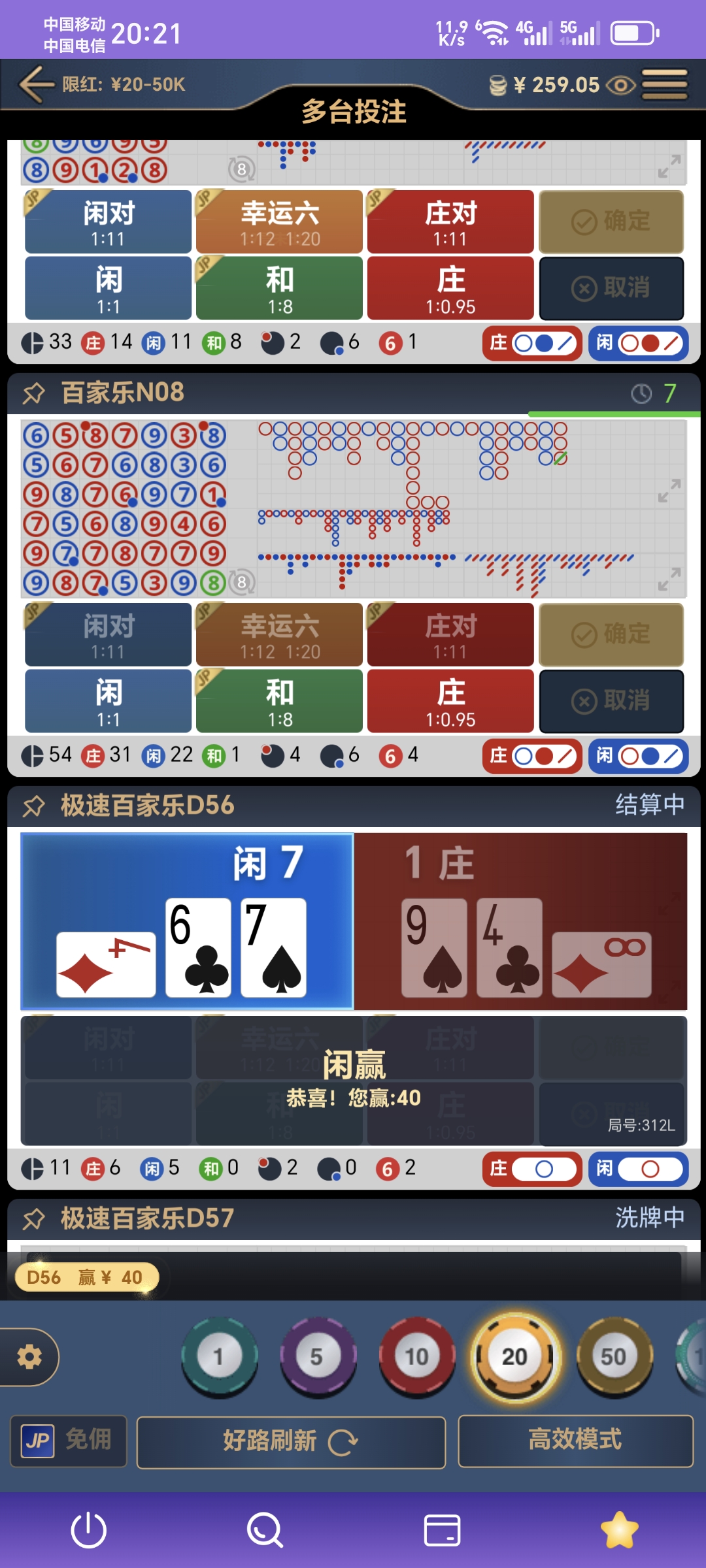Bet on 闲 in the 百家乐N08 table
This screenshot has height=1568, width=706.
click(x=109, y=701)
